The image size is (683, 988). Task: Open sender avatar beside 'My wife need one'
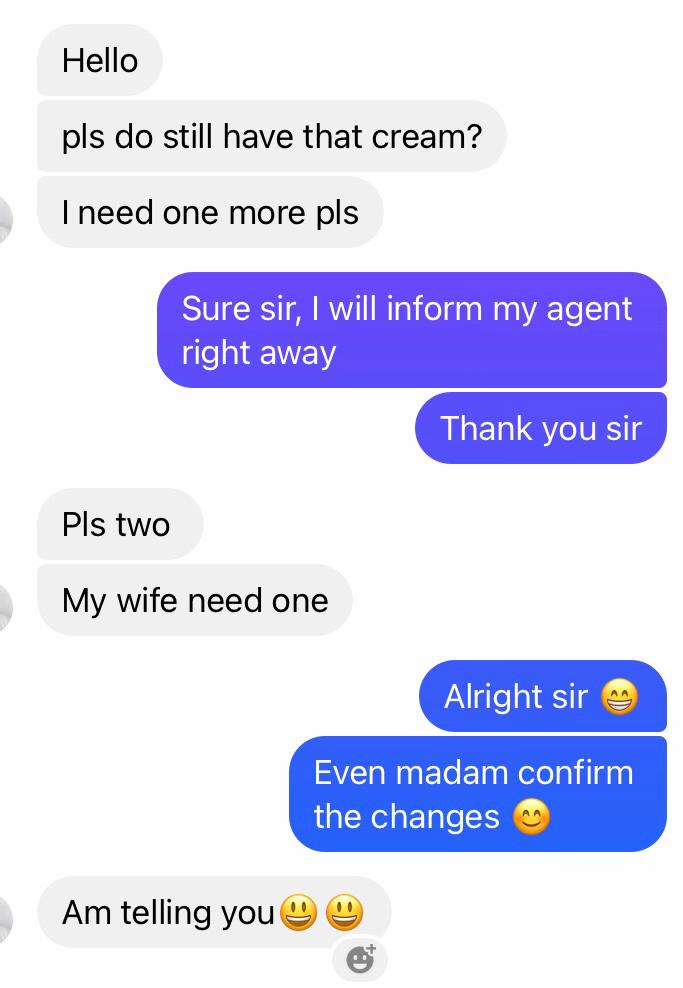click(x=6, y=606)
